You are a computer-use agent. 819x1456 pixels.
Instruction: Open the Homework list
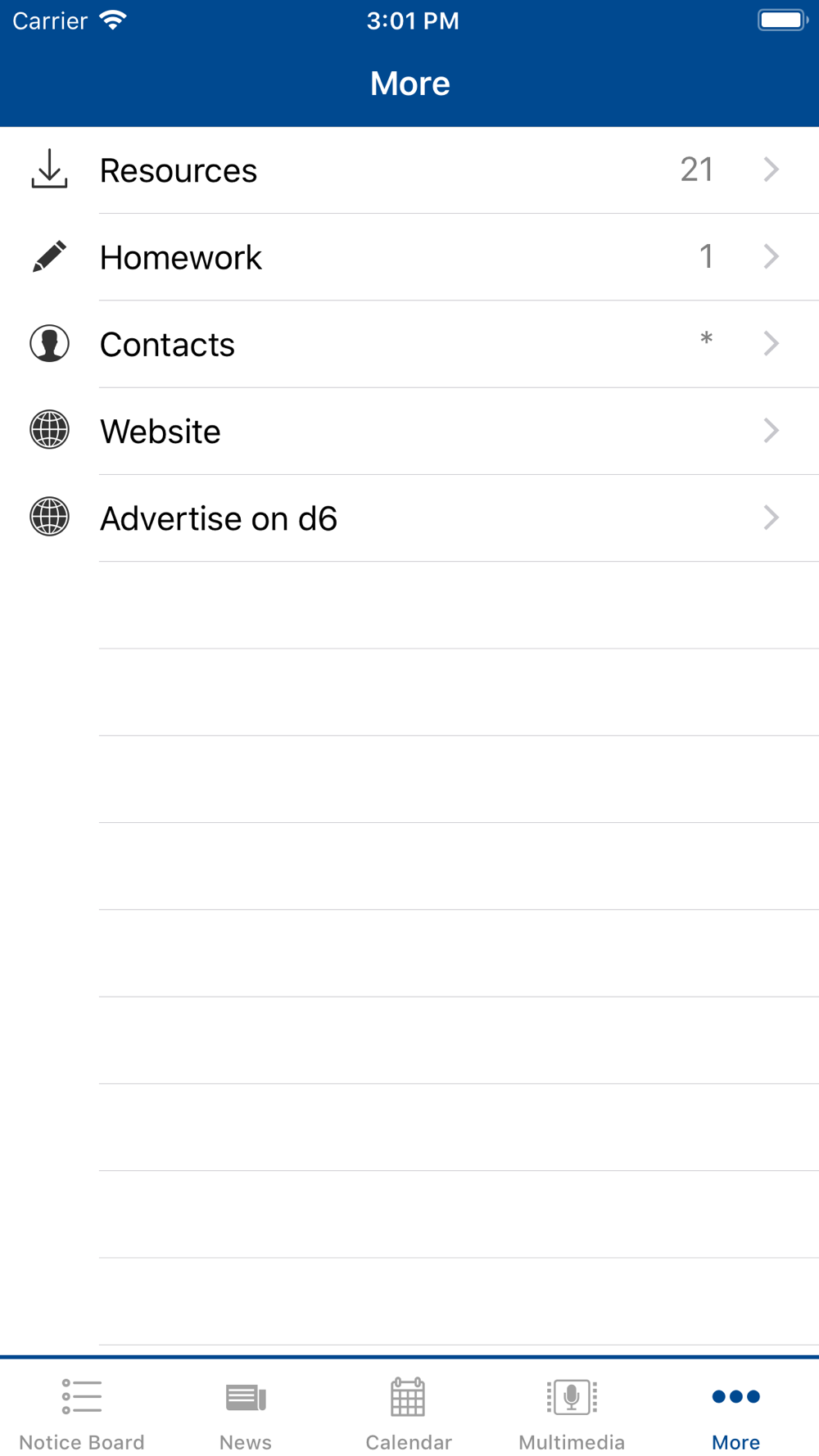tap(409, 257)
